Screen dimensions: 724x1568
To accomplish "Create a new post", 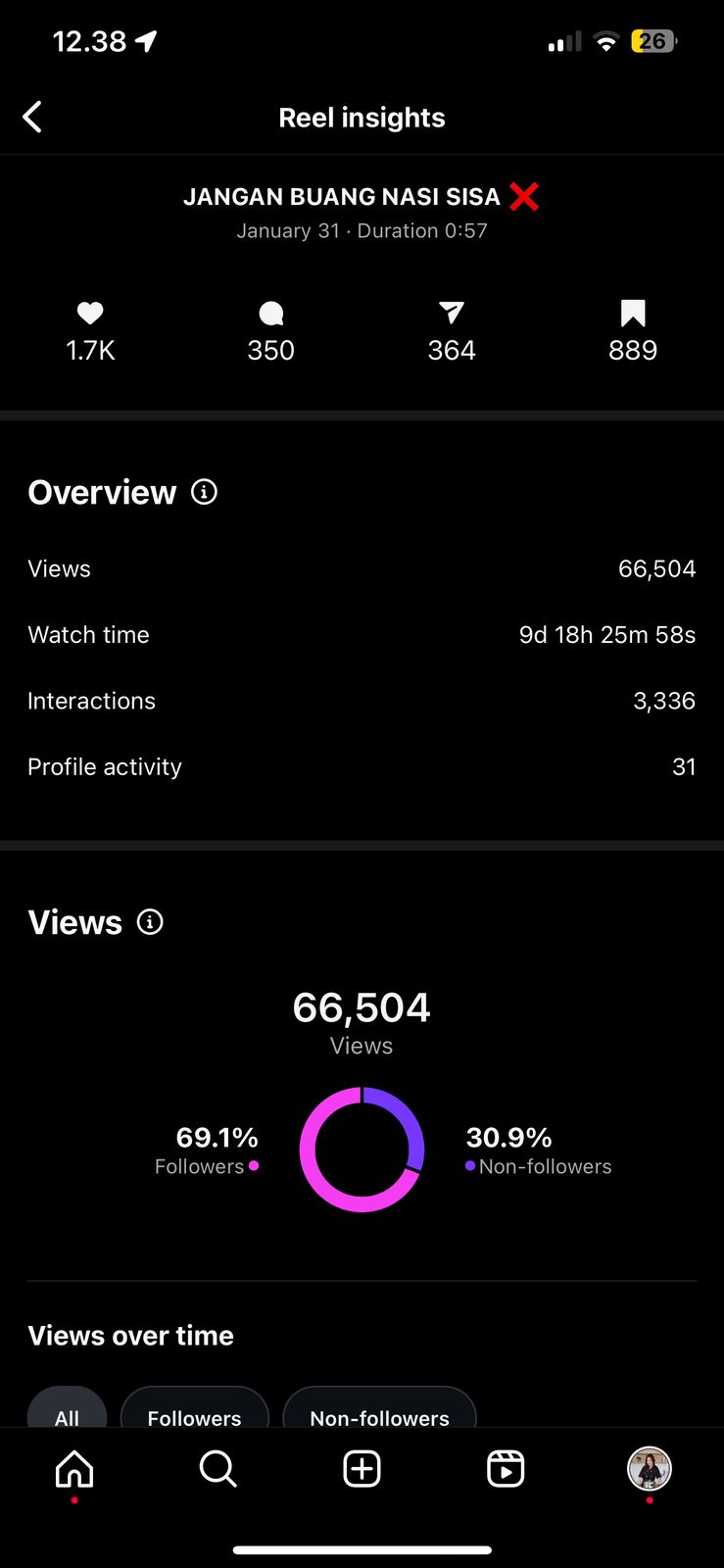I will [362, 1469].
